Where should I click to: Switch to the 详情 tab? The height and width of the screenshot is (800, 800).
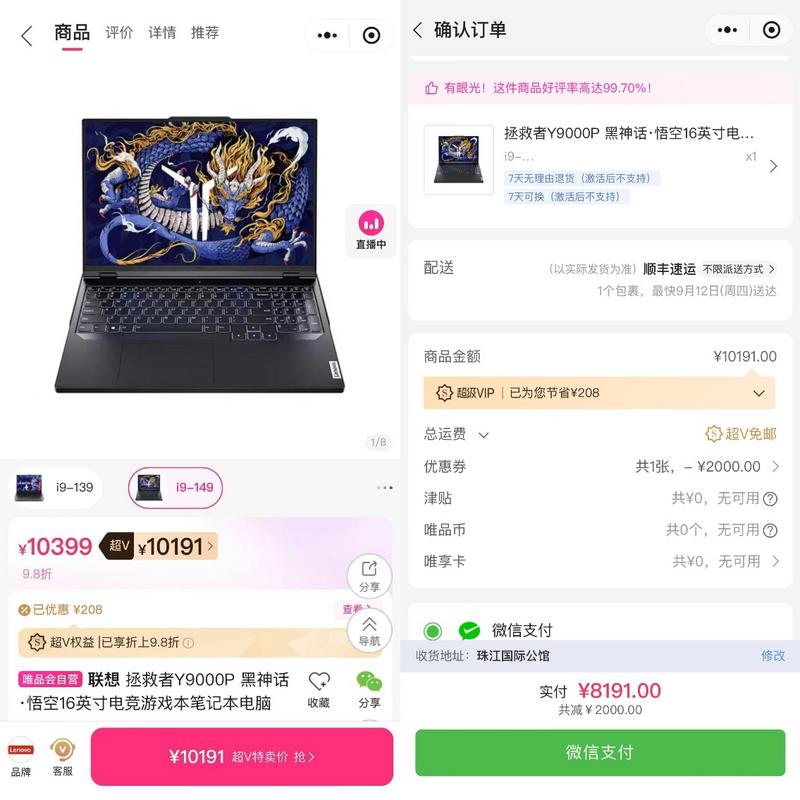click(162, 32)
